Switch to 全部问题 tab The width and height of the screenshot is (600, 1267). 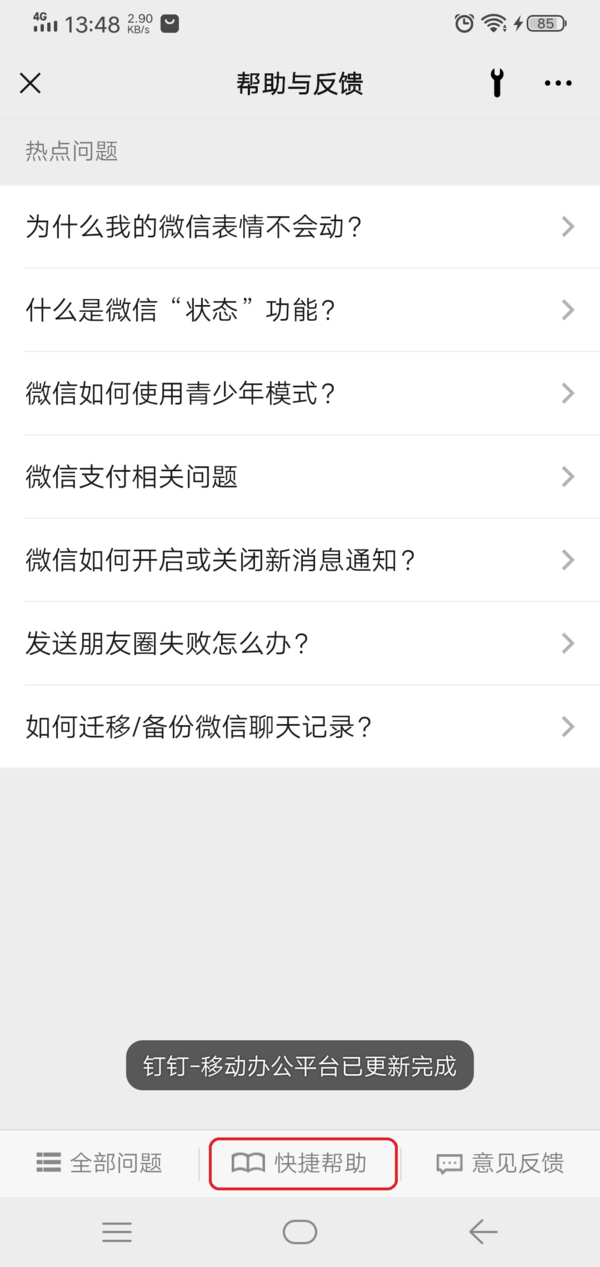pos(99,1163)
